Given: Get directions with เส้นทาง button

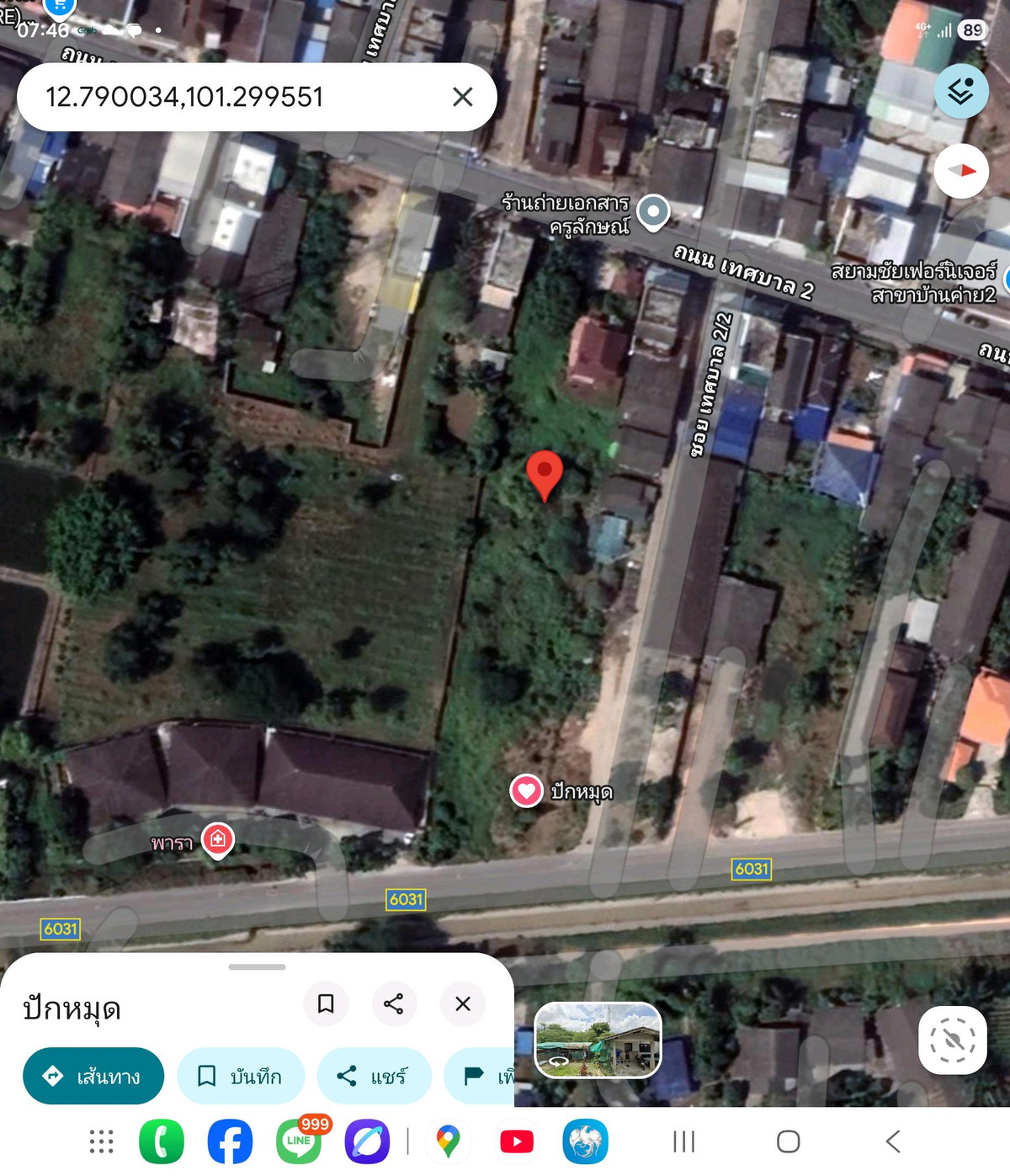Looking at the screenshot, I should pyautogui.click(x=93, y=1076).
